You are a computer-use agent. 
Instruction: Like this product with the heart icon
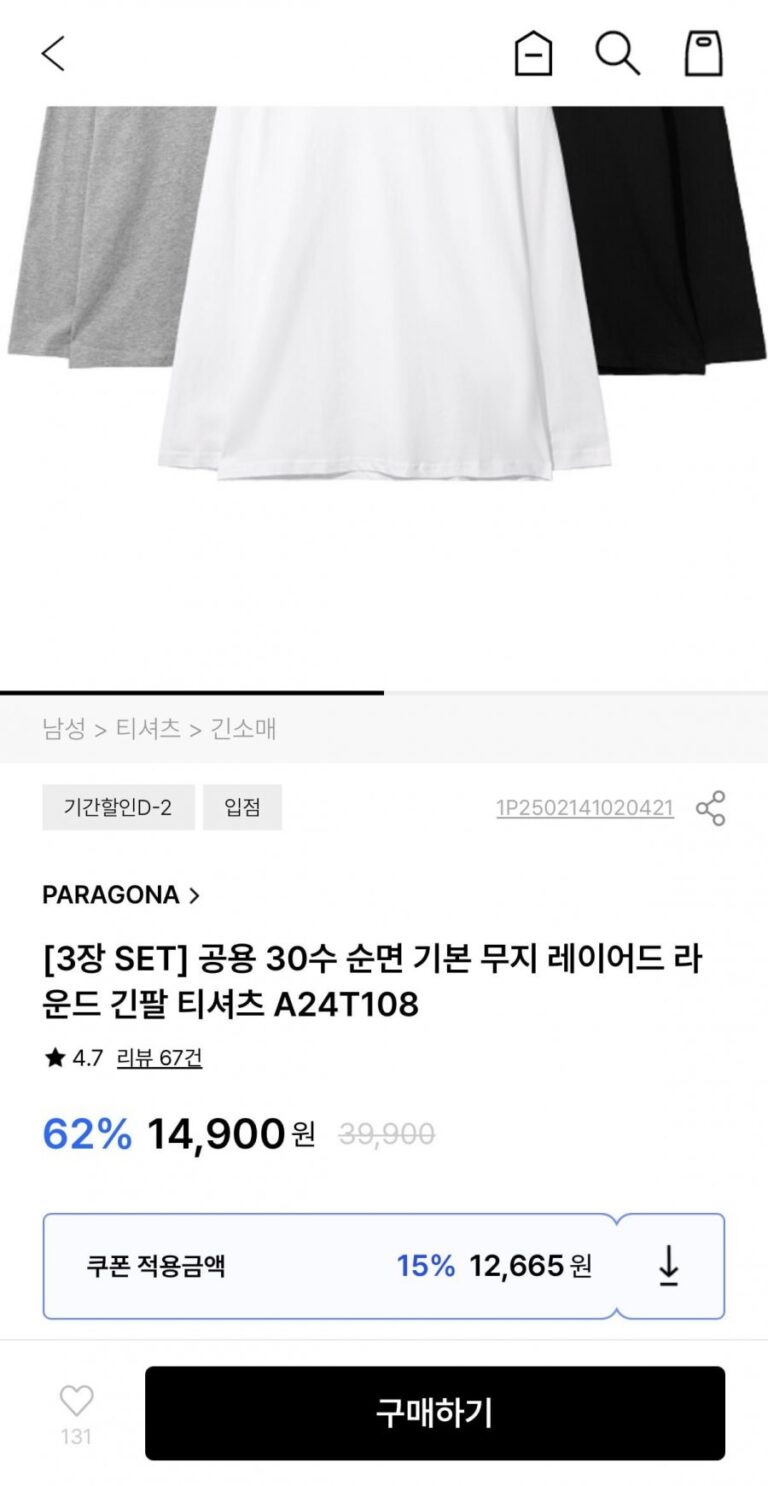pyautogui.click(x=76, y=1401)
